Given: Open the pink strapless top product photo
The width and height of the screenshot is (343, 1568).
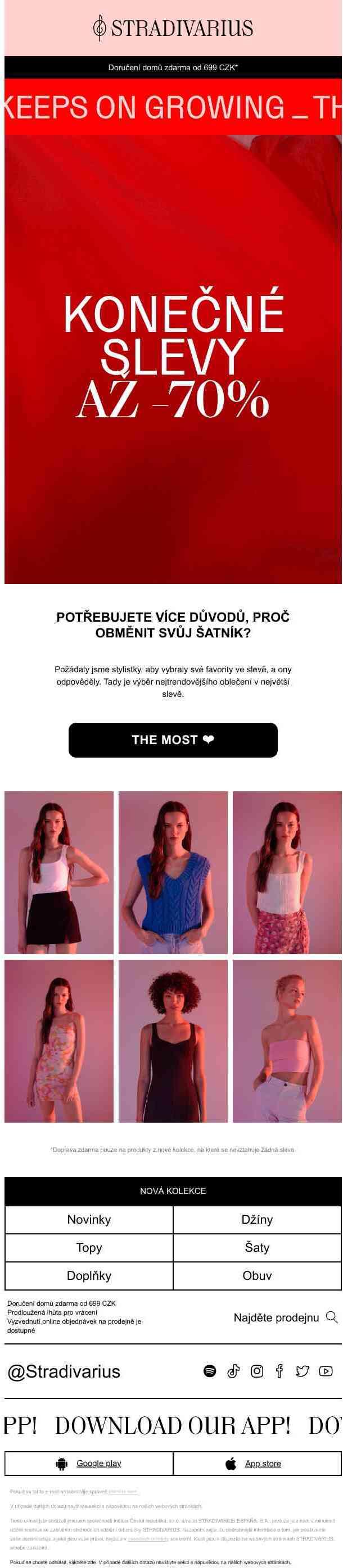Looking at the screenshot, I should (x=286, y=1040).
